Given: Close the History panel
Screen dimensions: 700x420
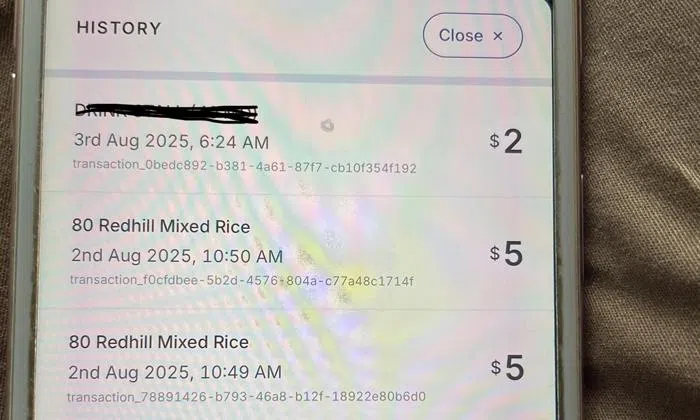Looking at the screenshot, I should (471, 36).
